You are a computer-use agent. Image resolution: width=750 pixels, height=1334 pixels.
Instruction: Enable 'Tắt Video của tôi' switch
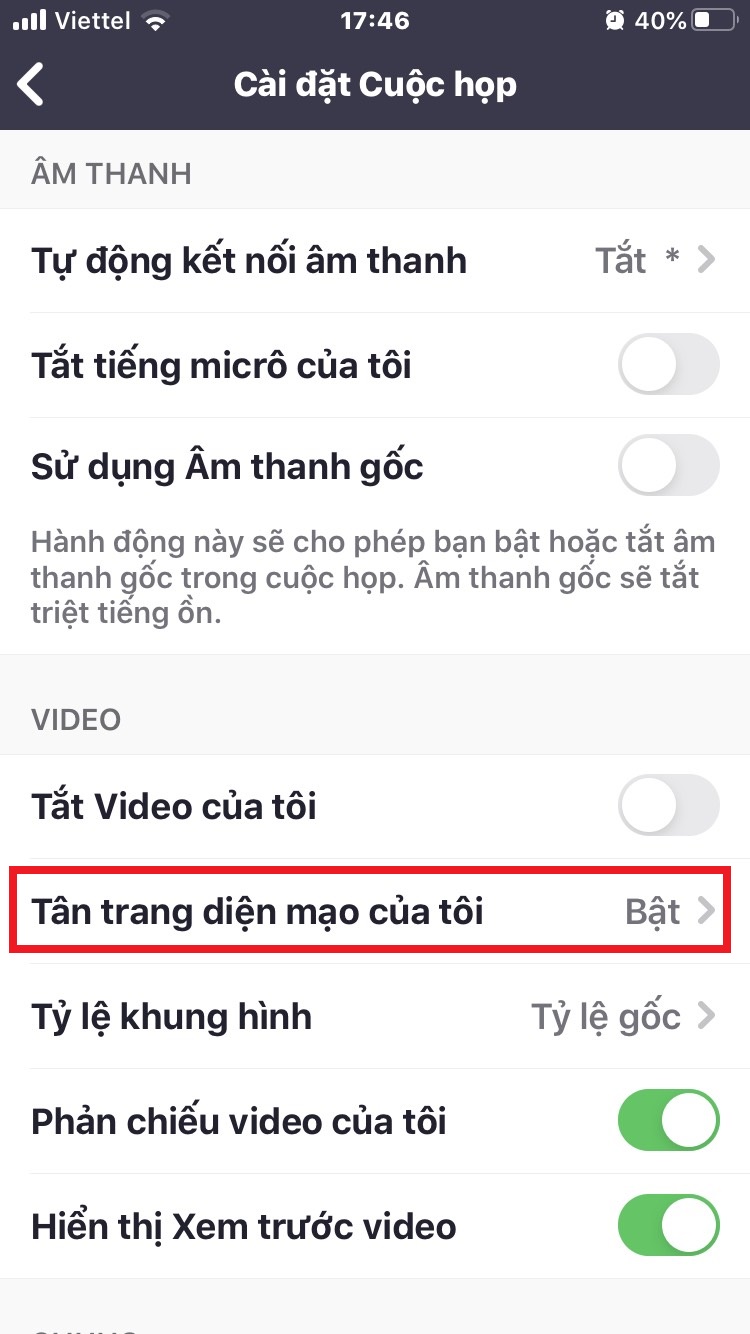click(x=668, y=806)
